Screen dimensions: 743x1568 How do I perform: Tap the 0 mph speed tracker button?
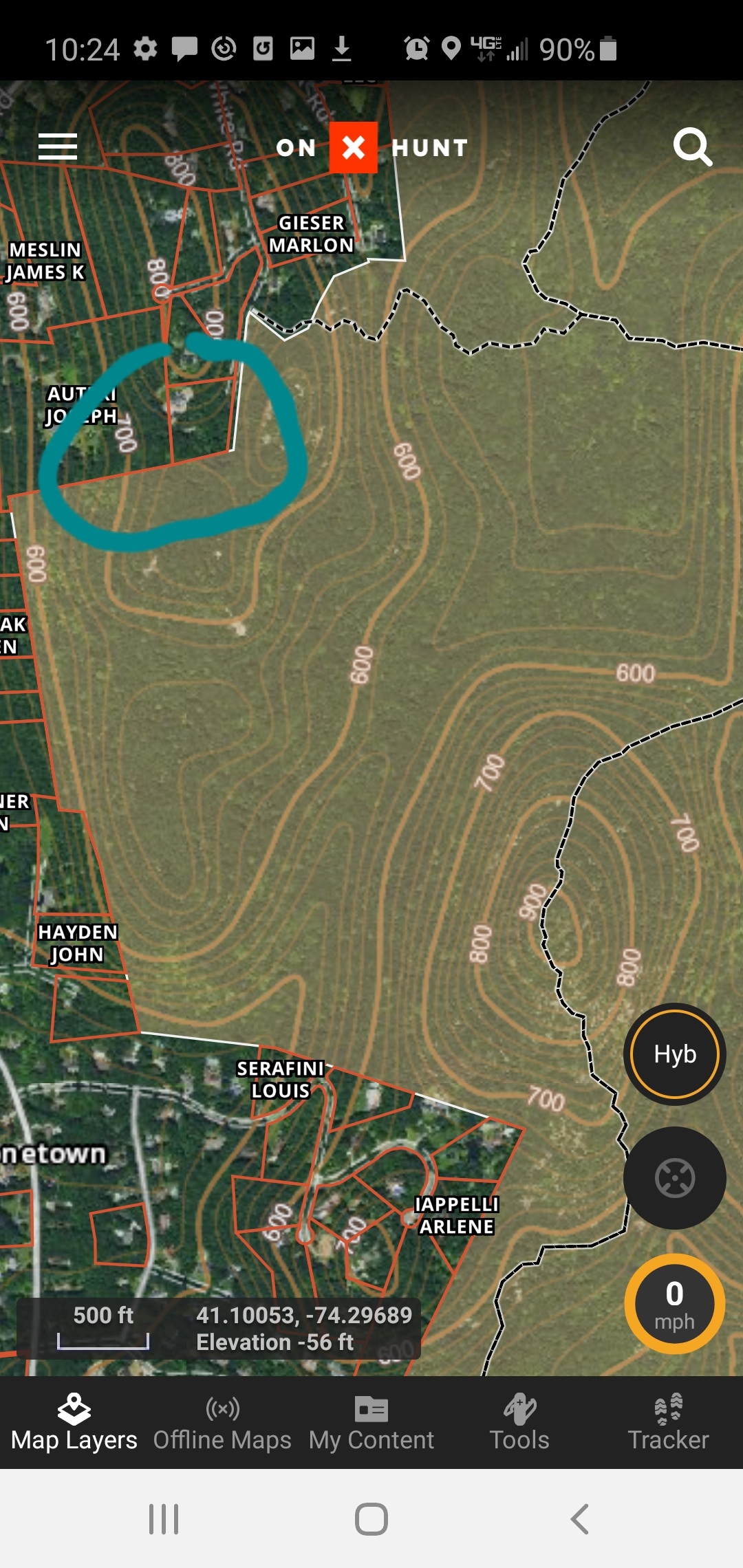(x=674, y=1304)
